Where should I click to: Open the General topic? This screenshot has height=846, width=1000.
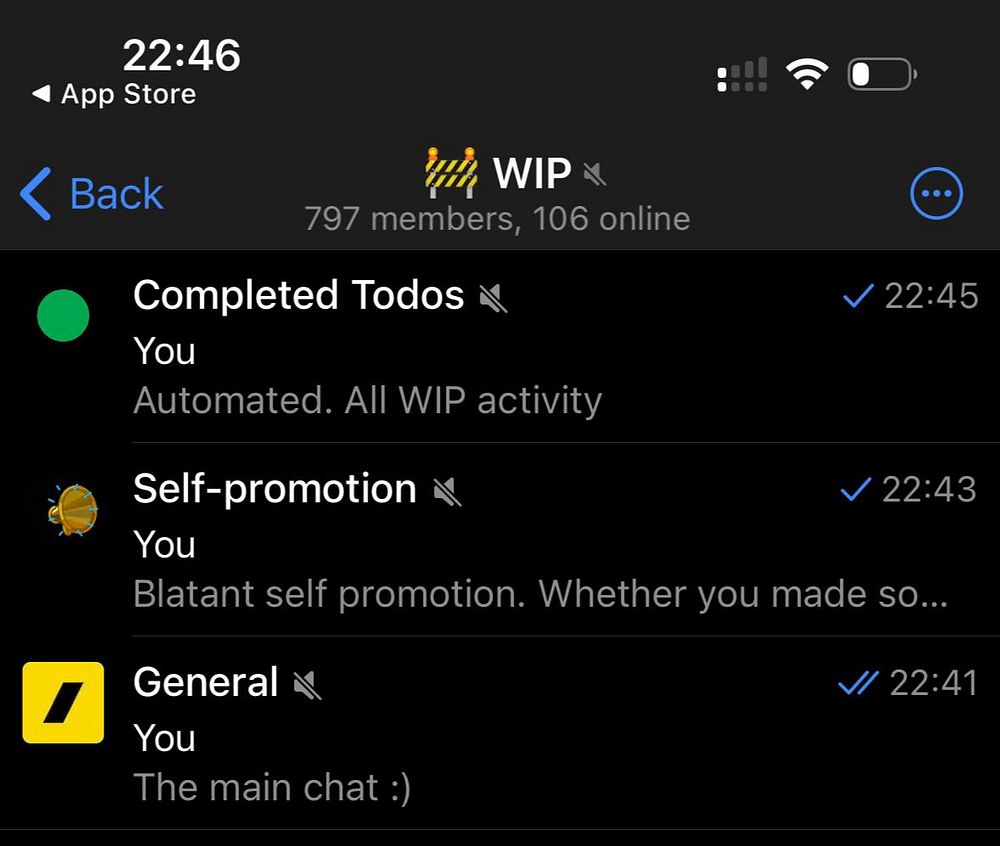click(500, 733)
